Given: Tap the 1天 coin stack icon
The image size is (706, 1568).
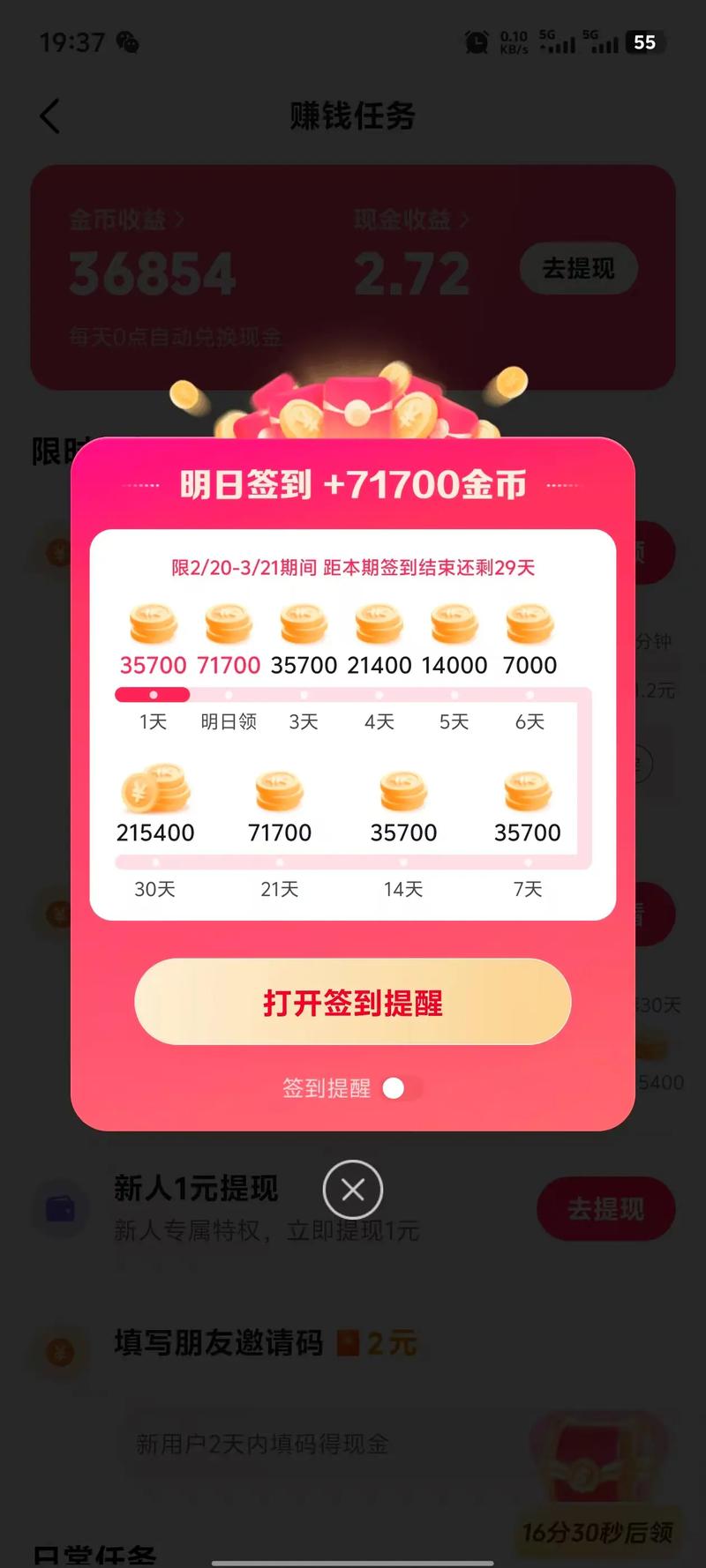Looking at the screenshot, I should 152,623.
